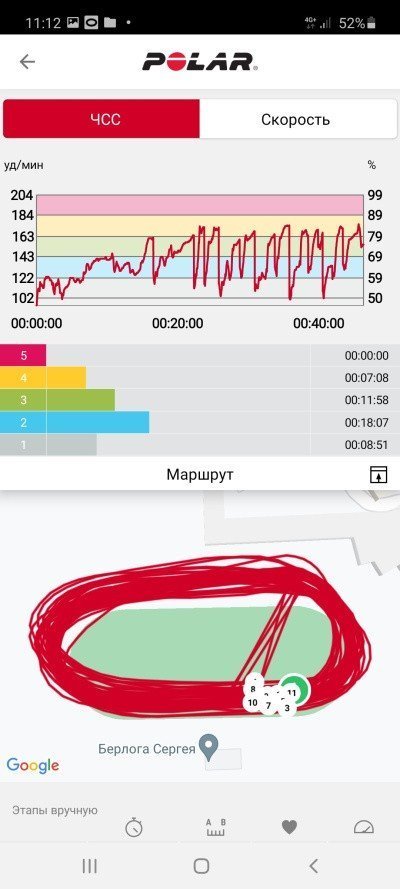Screen dimensions: 400x889
Task: Show the A-B distance lap view
Action: point(215,828)
